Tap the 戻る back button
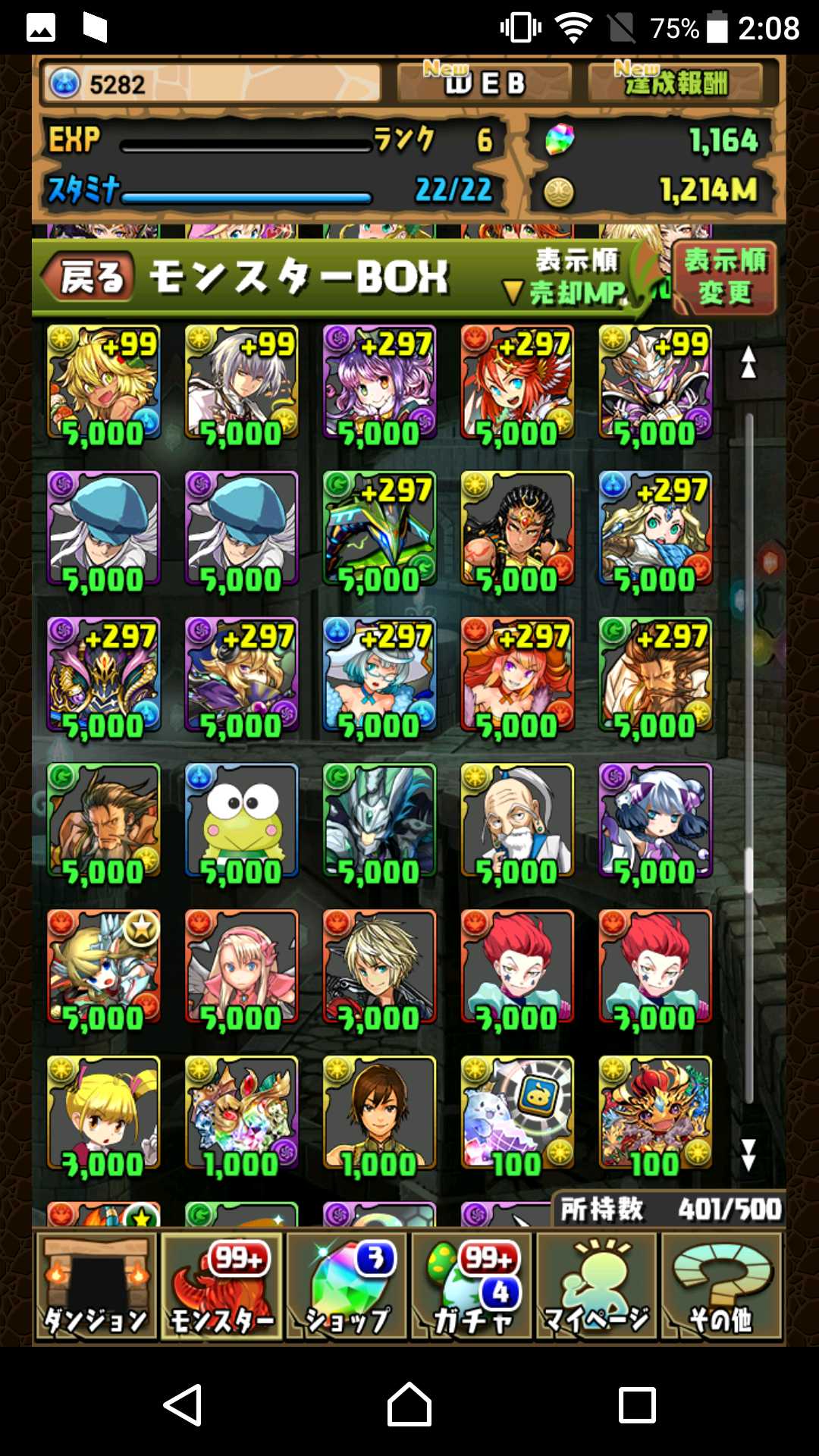The image size is (819, 1456). [88, 277]
